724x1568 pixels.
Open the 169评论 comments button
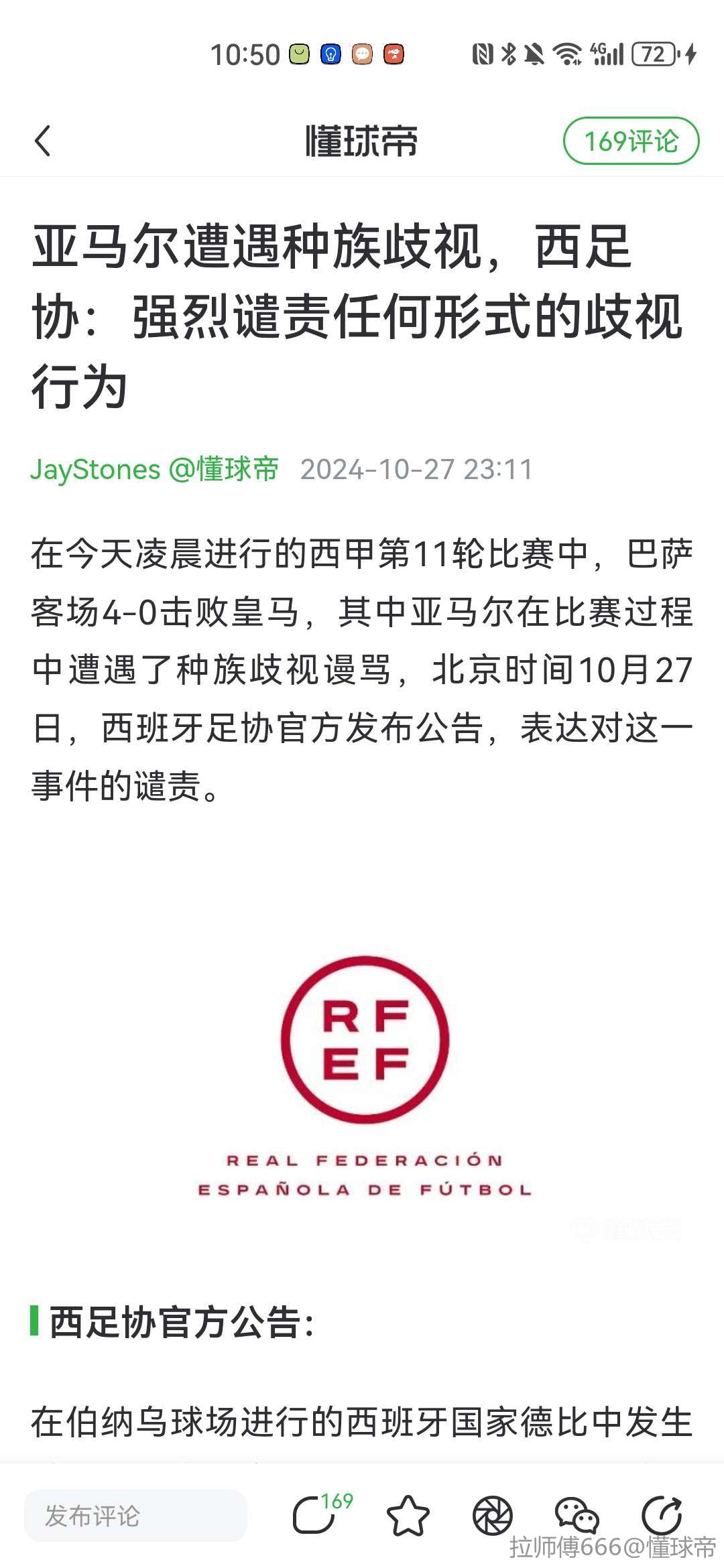(631, 141)
